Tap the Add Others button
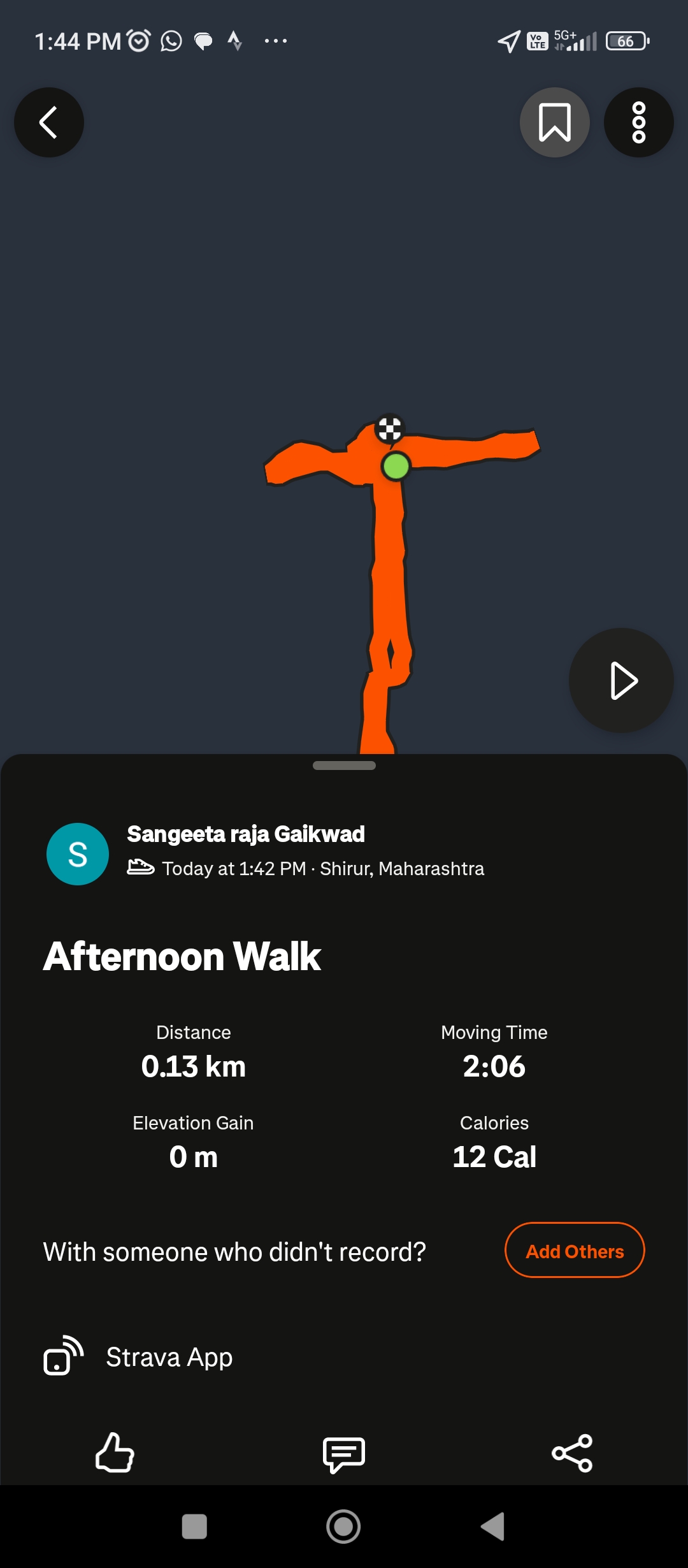The height and width of the screenshot is (1568, 688). pos(575,1251)
